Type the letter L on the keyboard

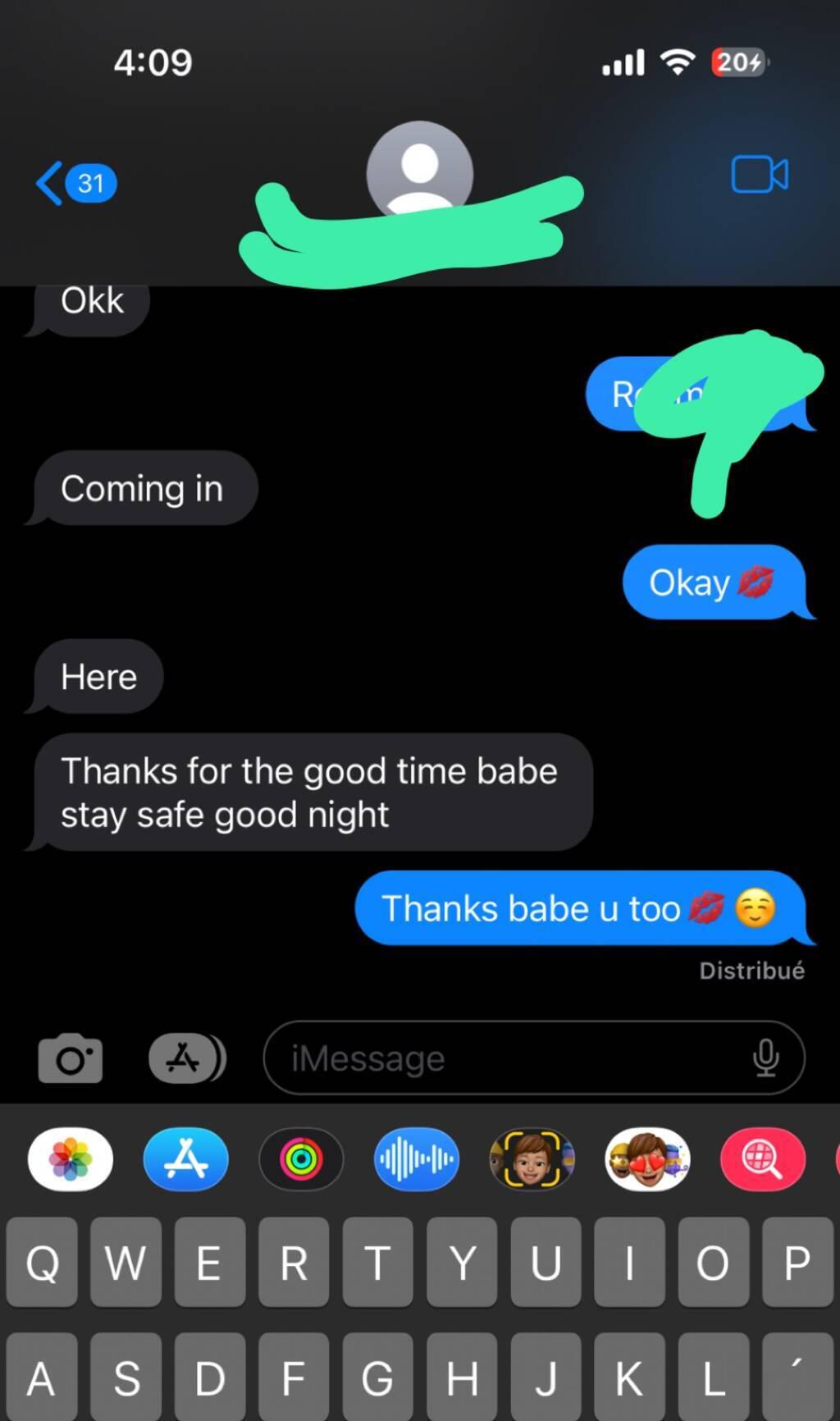[x=713, y=1377]
